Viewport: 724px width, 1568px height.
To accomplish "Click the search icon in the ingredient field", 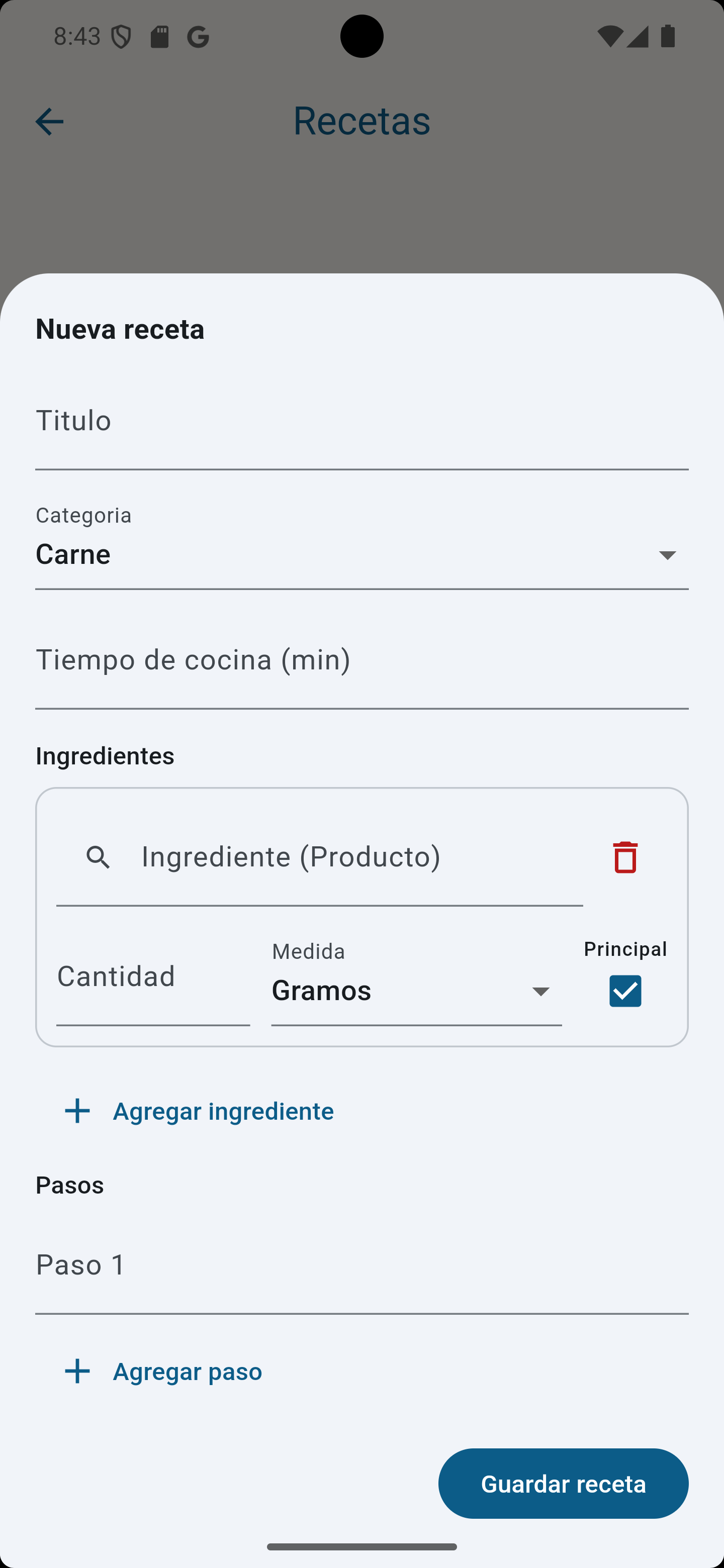I will click(98, 856).
